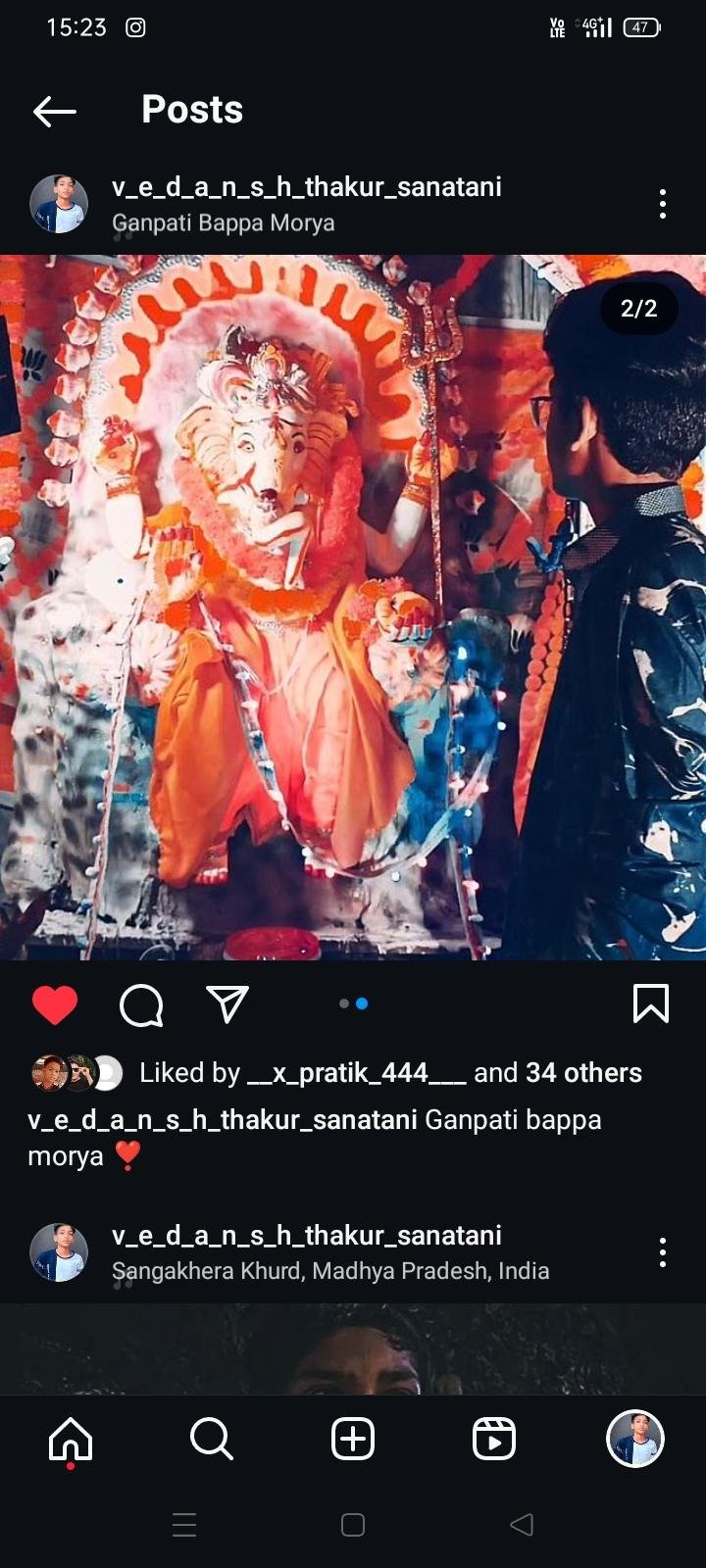Open location Sangakhera Khurd, Madhya Pradesh, India
Image resolution: width=706 pixels, height=1568 pixels.
click(x=330, y=1271)
